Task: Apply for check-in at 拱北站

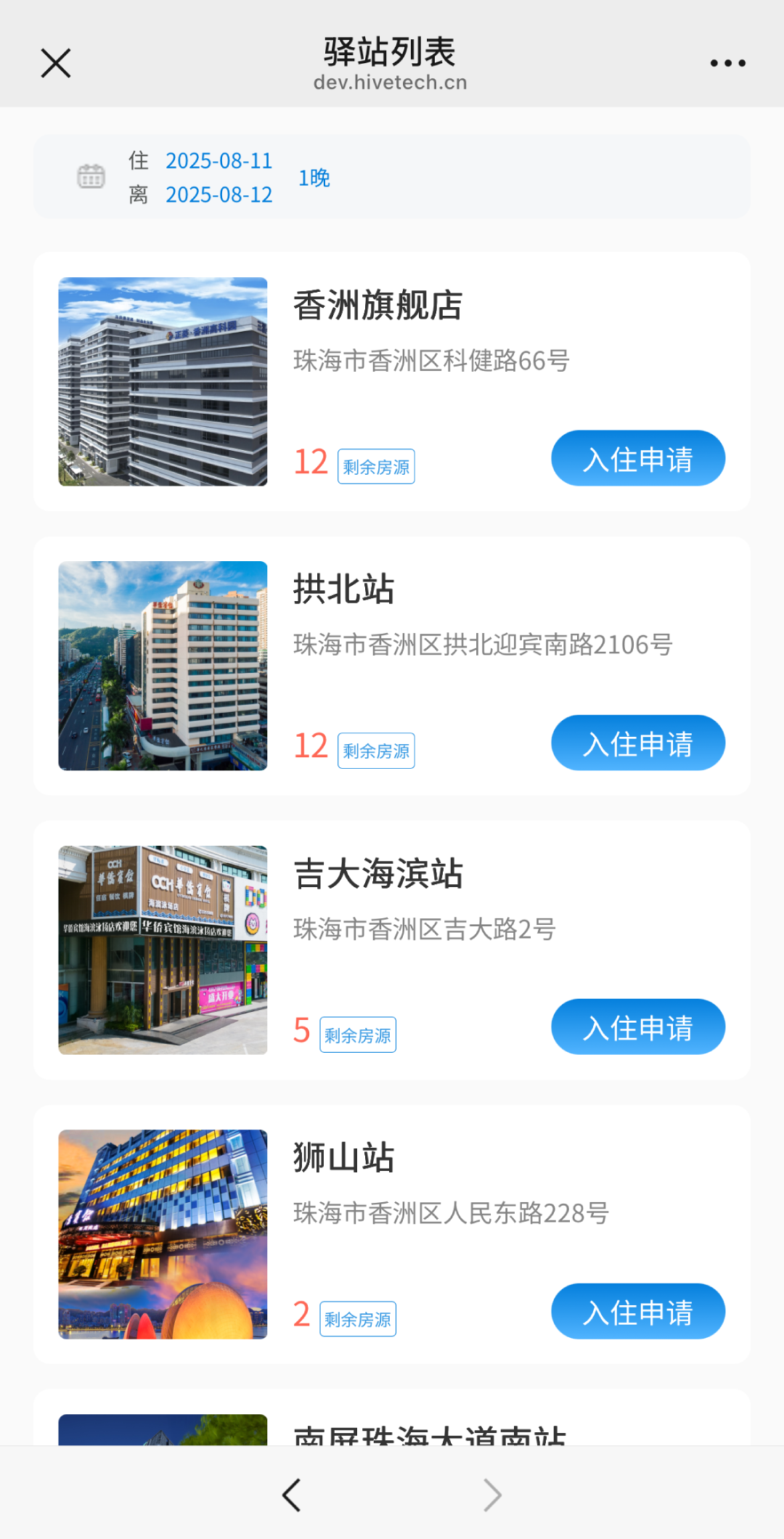Action: [x=637, y=743]
